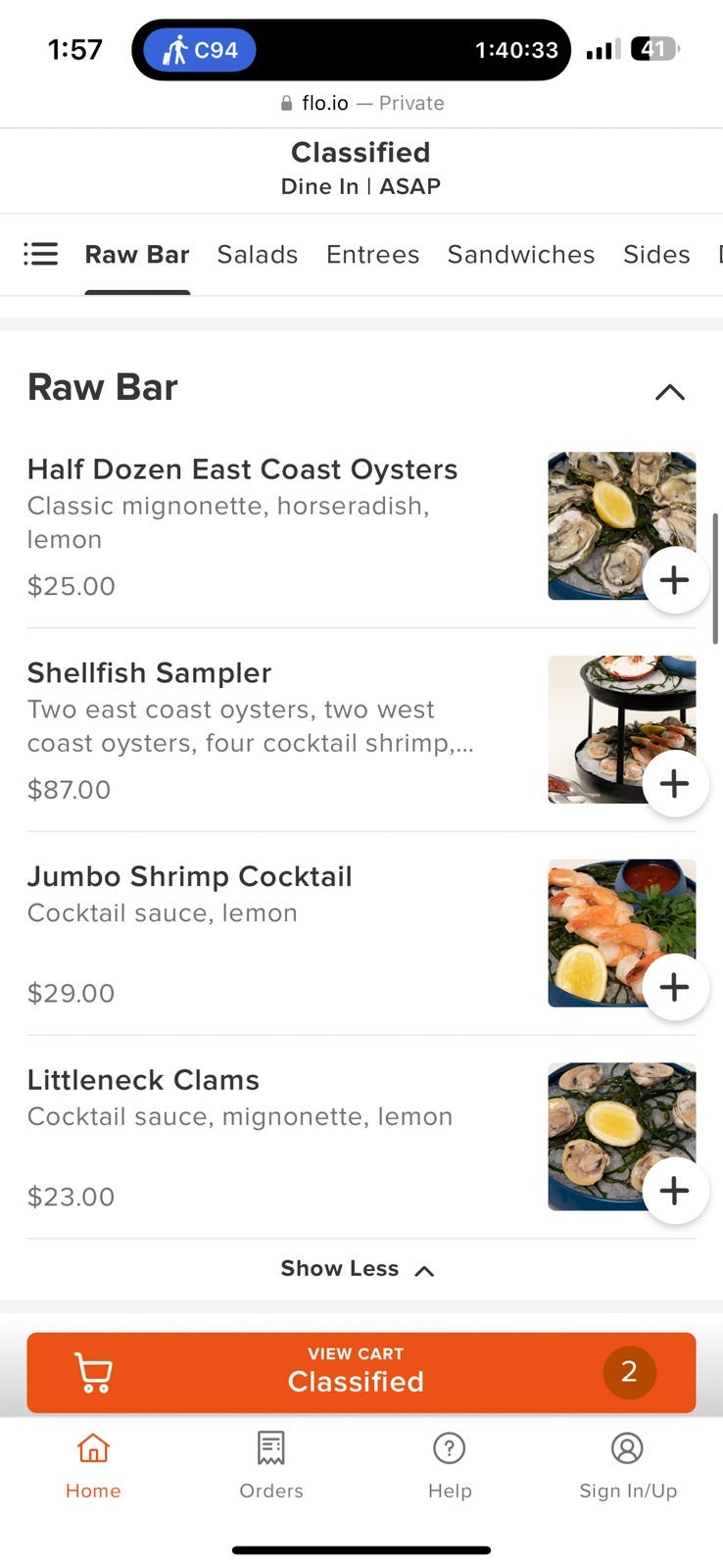Viewport: 723px width, 1568px height.
Task: View Jumbo Shrimp Cocktail details
Action: tap(189, 877)
